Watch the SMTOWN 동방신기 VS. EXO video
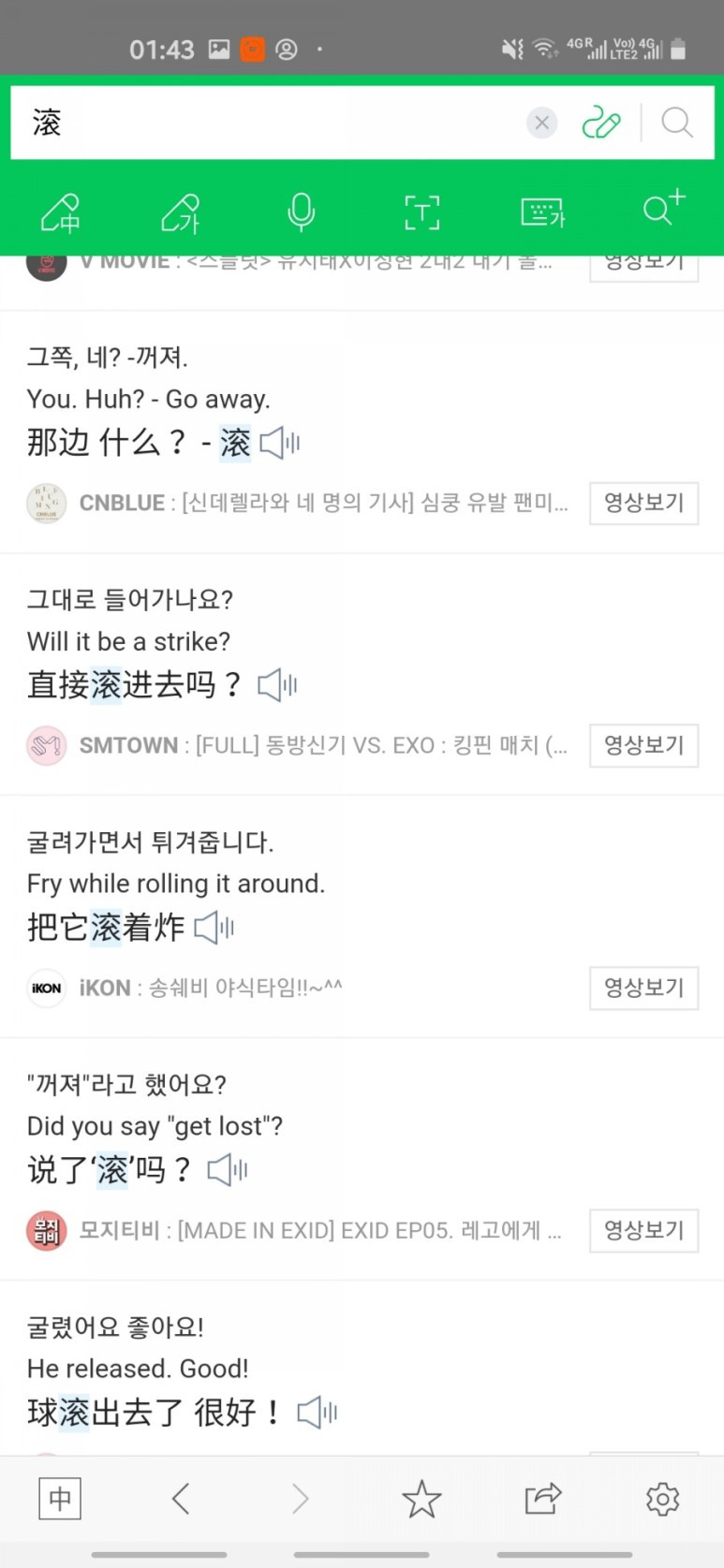 643,745
